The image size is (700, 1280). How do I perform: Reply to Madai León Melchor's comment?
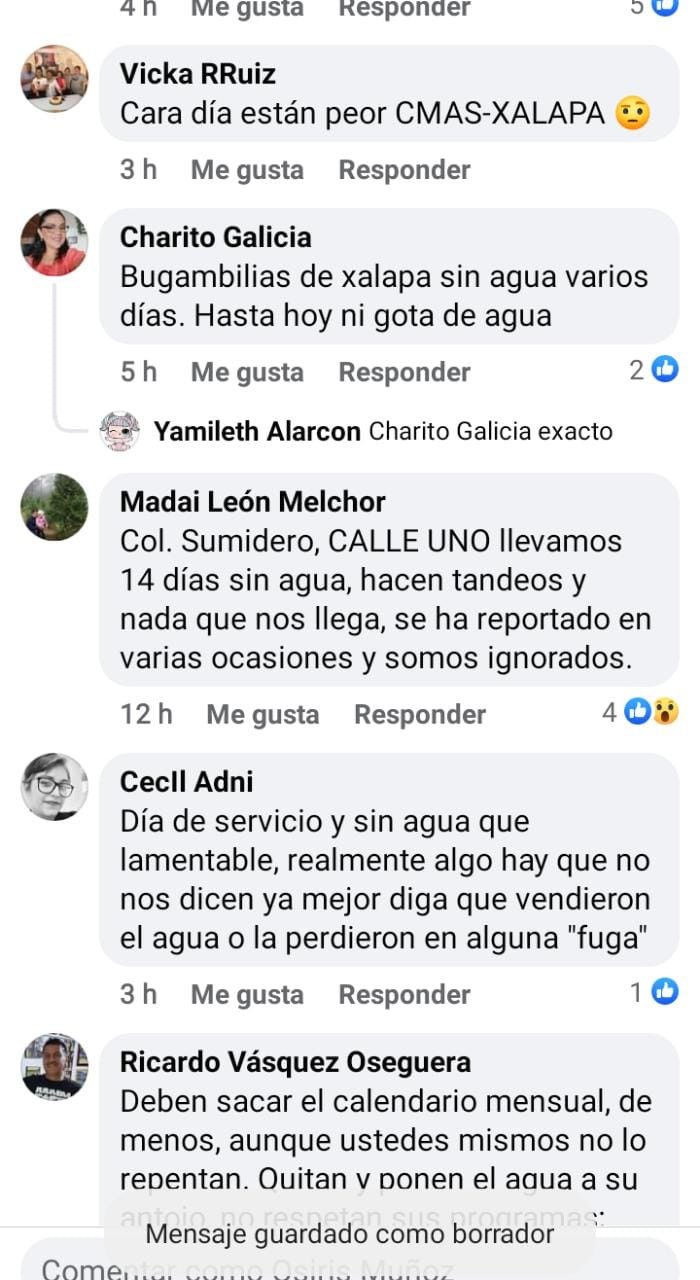(x=420, y=714)
